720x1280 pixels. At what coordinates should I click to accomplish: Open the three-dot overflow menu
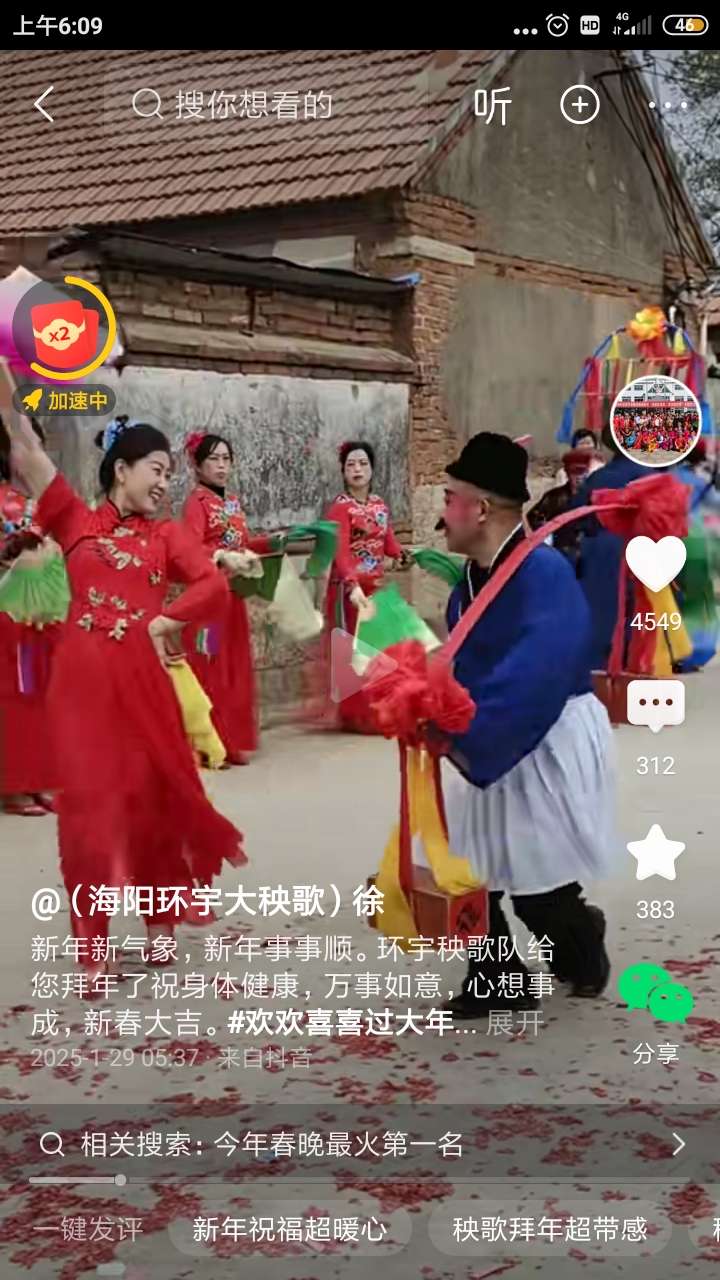coord(667,104)
